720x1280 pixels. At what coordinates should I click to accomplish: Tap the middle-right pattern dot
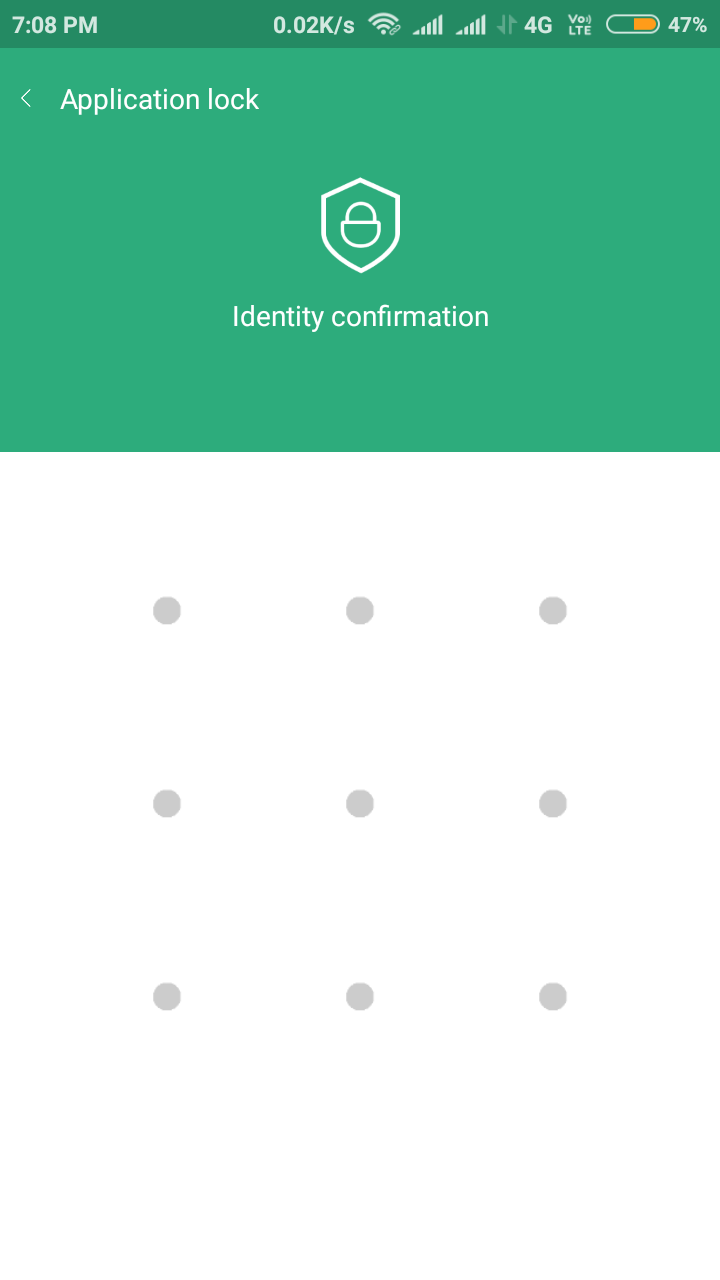tap(553, 803)
